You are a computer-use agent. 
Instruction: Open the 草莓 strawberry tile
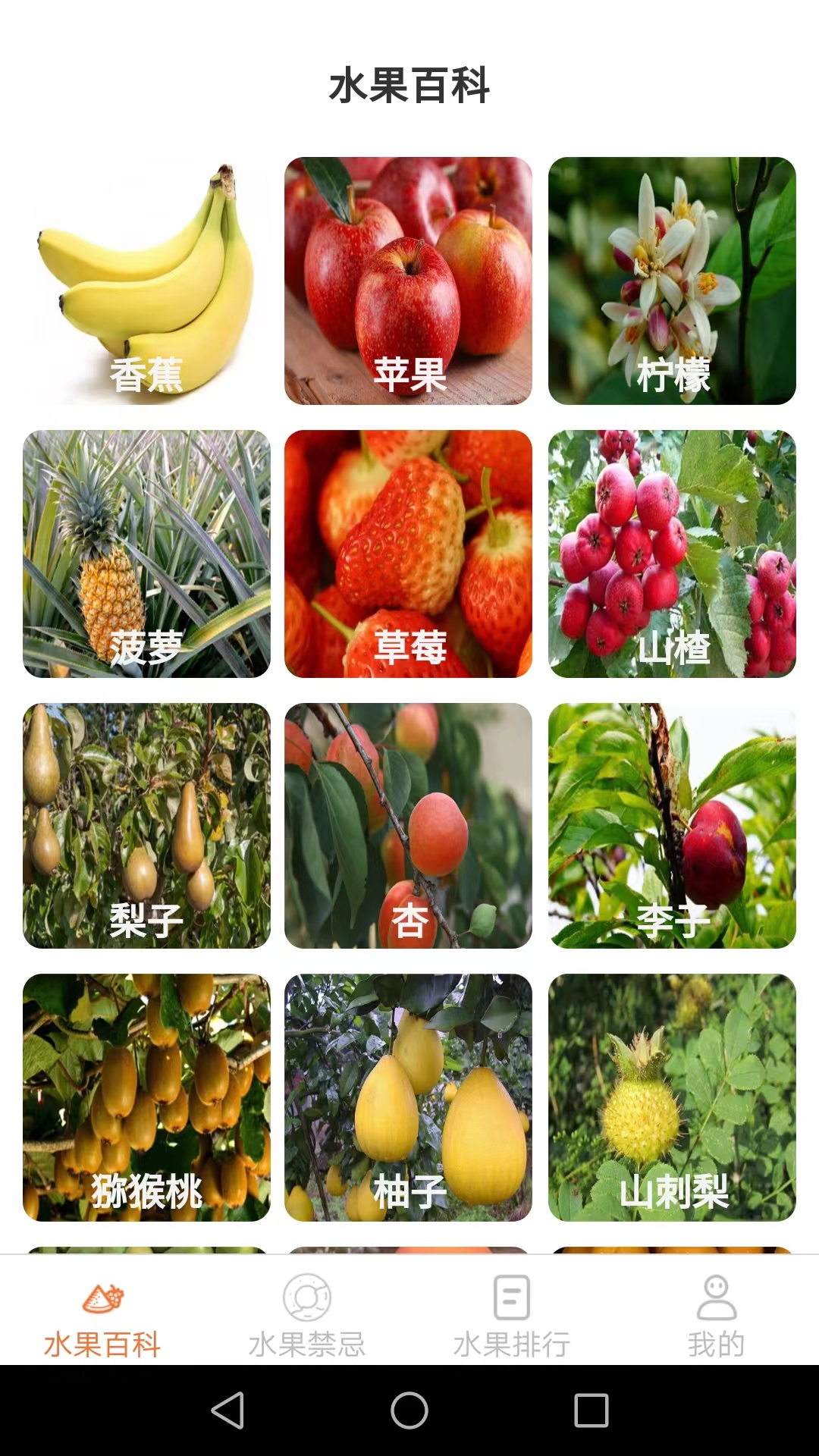tap(408, 554)
